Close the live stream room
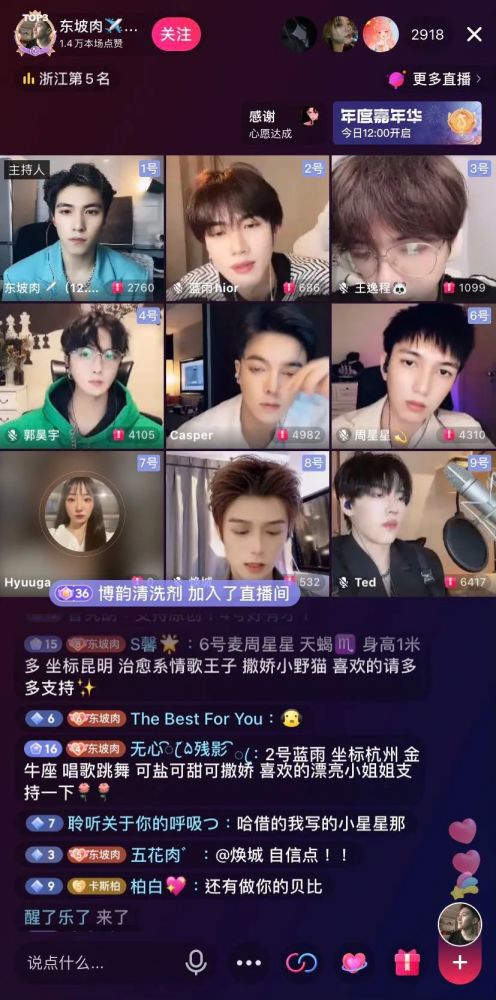This screenshot has width=496, height=1000. click(474, 34)
